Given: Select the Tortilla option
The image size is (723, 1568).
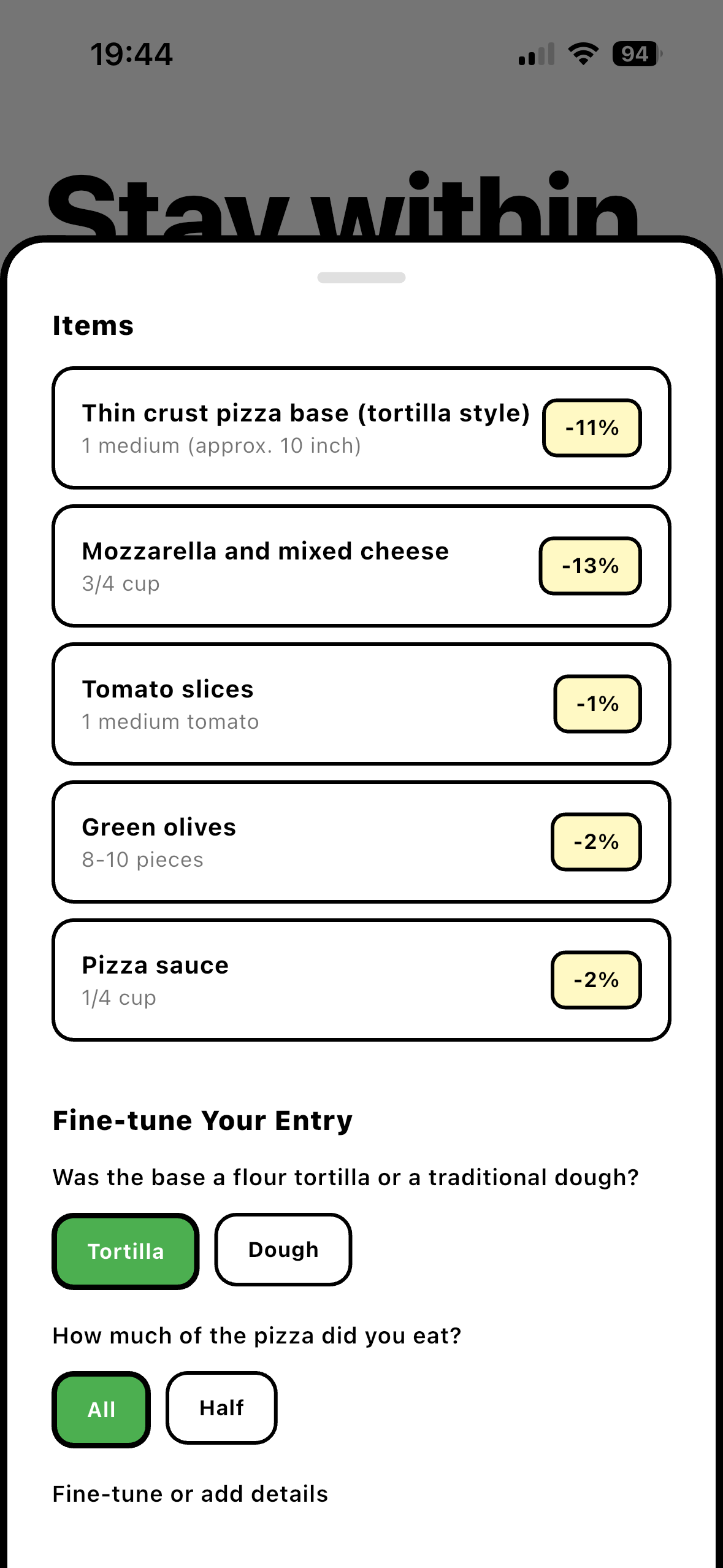Looking at the screenshot, I should 126,1250.
